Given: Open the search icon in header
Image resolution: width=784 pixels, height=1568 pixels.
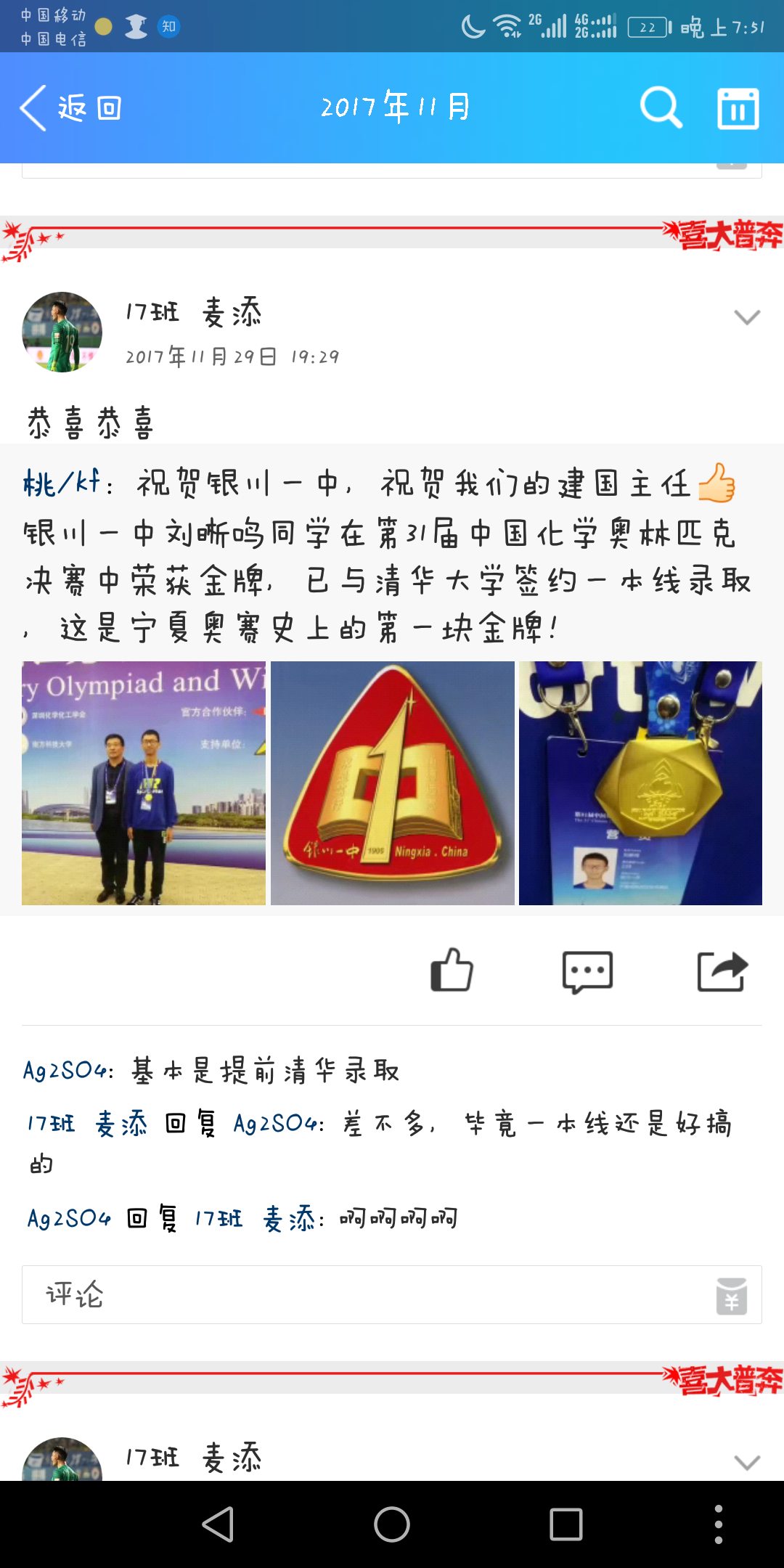Looking at the screenshot, I should (x=661, y=108).
